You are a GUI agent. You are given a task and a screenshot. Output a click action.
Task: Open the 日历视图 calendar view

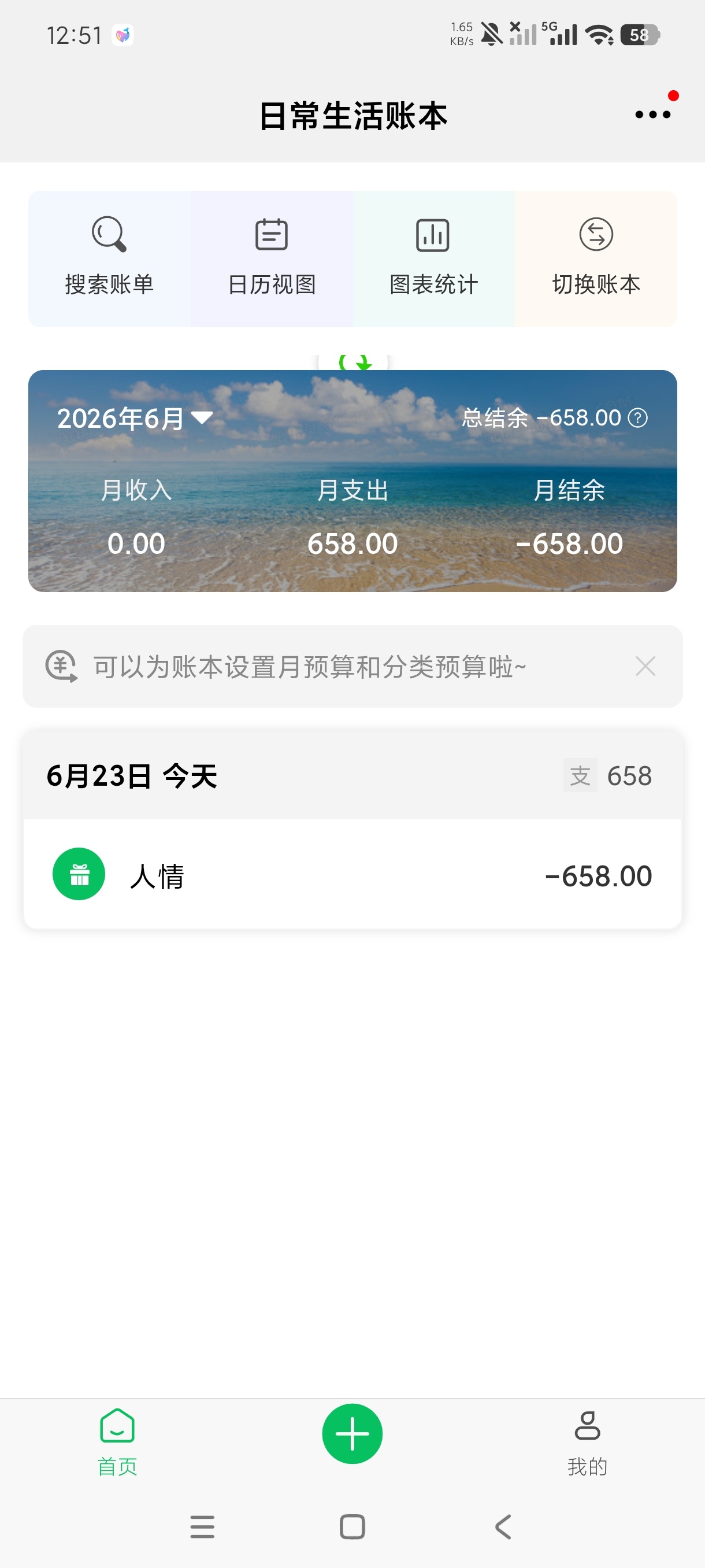tap(271, 258)
